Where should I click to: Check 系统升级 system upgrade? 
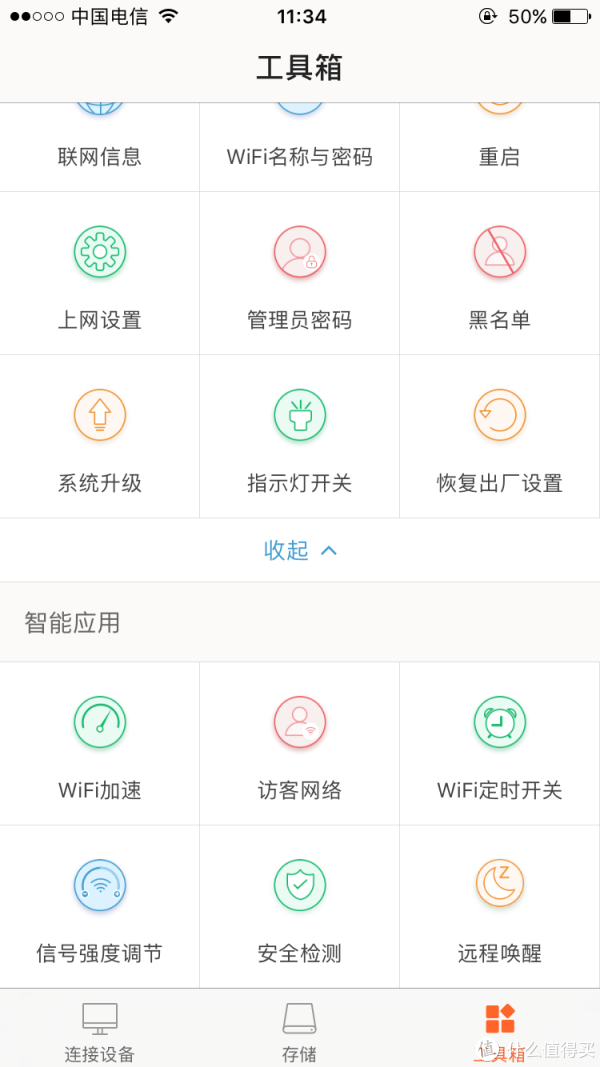pos(99,436)
